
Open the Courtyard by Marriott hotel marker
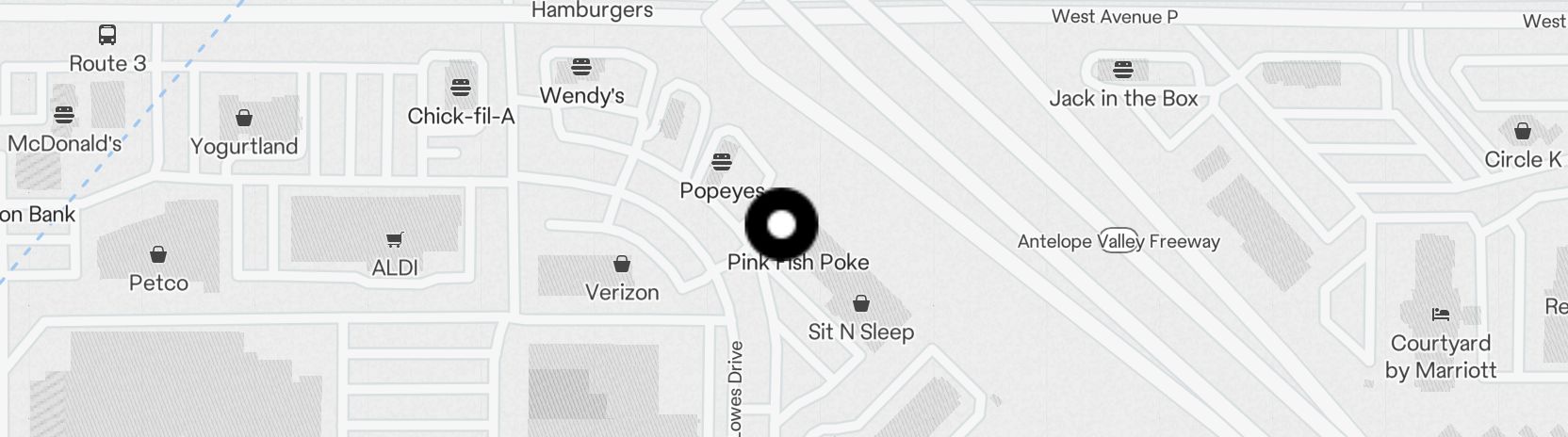(1440, 316)
